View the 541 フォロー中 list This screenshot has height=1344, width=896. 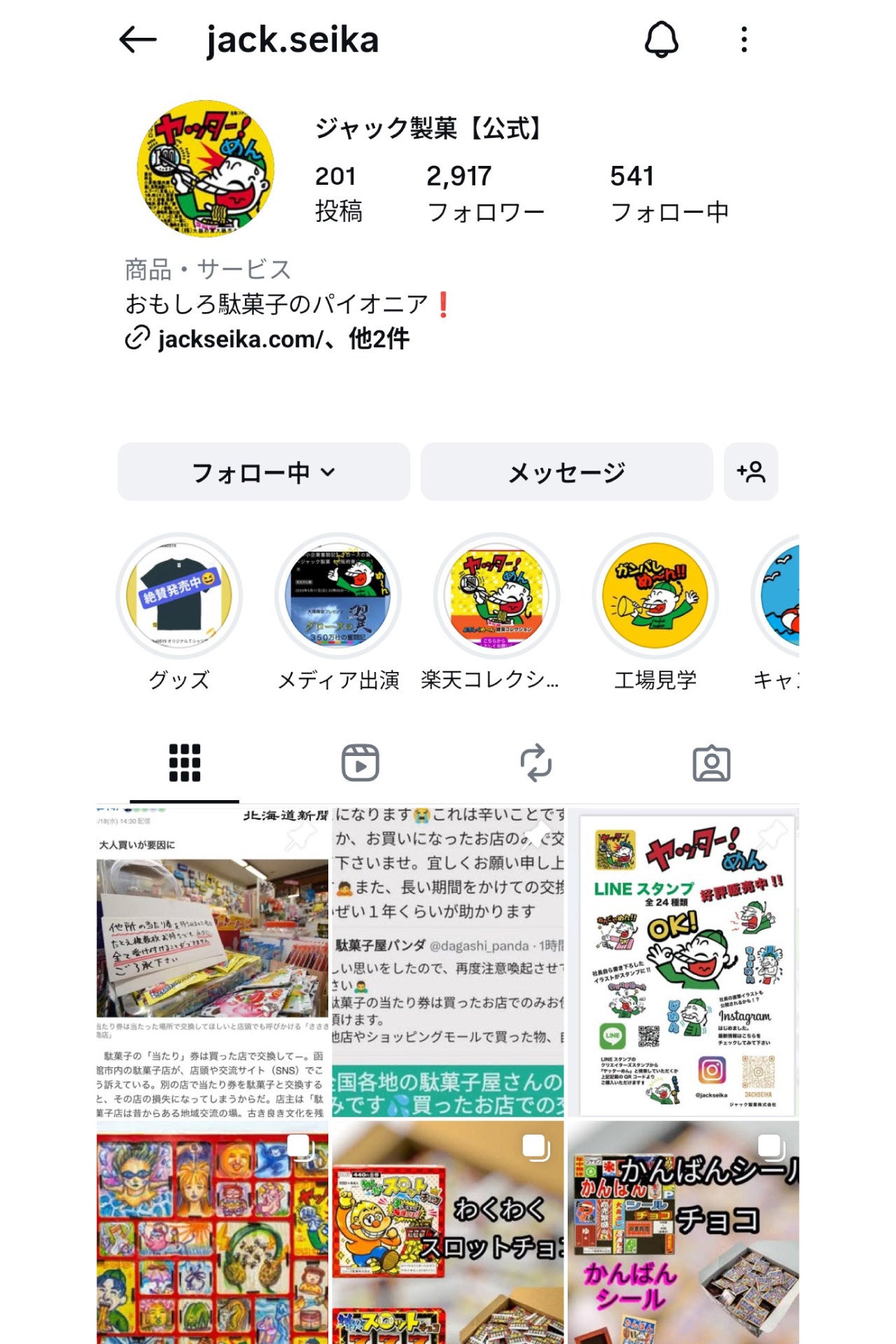pyautogui.click(x=669, y=193)
